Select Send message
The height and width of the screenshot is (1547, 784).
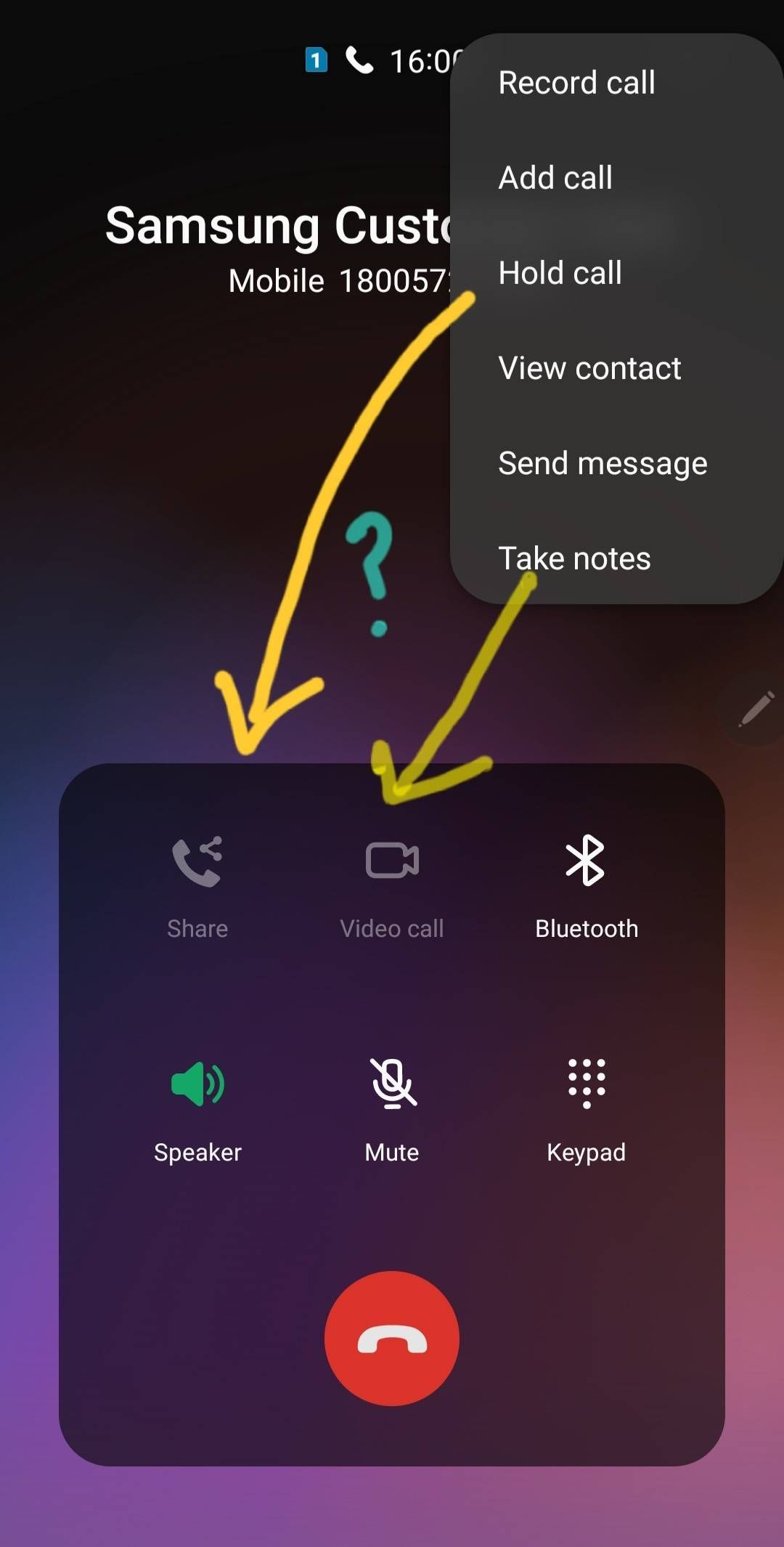tap(603, 463)
